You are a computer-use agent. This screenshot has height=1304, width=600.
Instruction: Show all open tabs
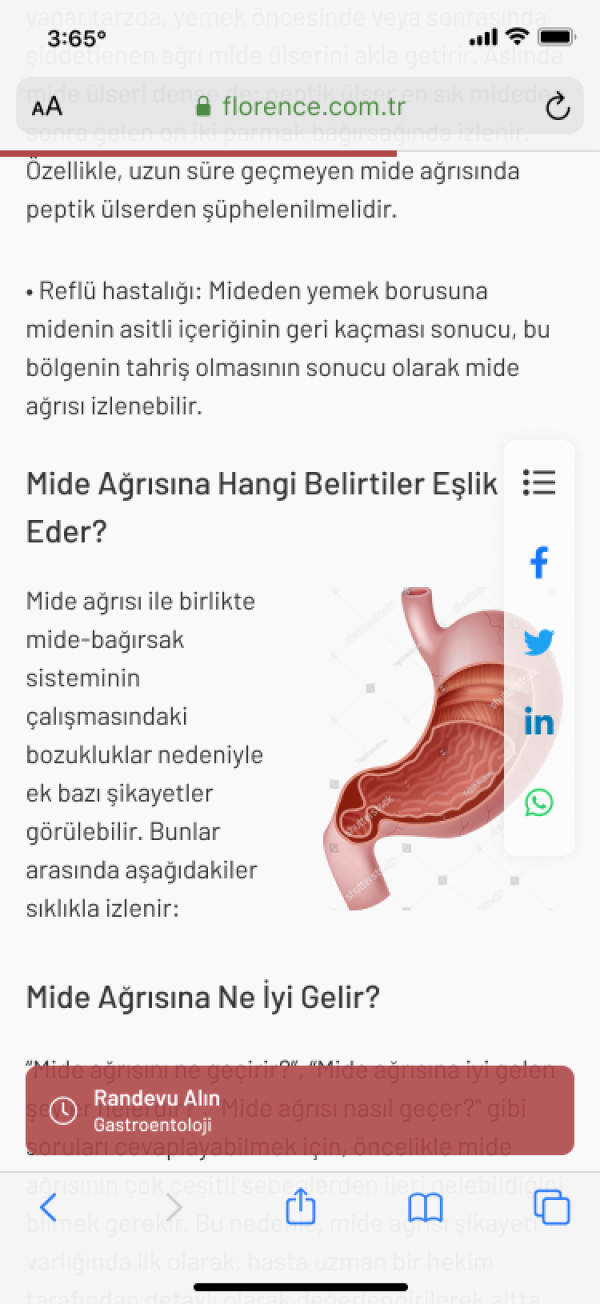551,1207
